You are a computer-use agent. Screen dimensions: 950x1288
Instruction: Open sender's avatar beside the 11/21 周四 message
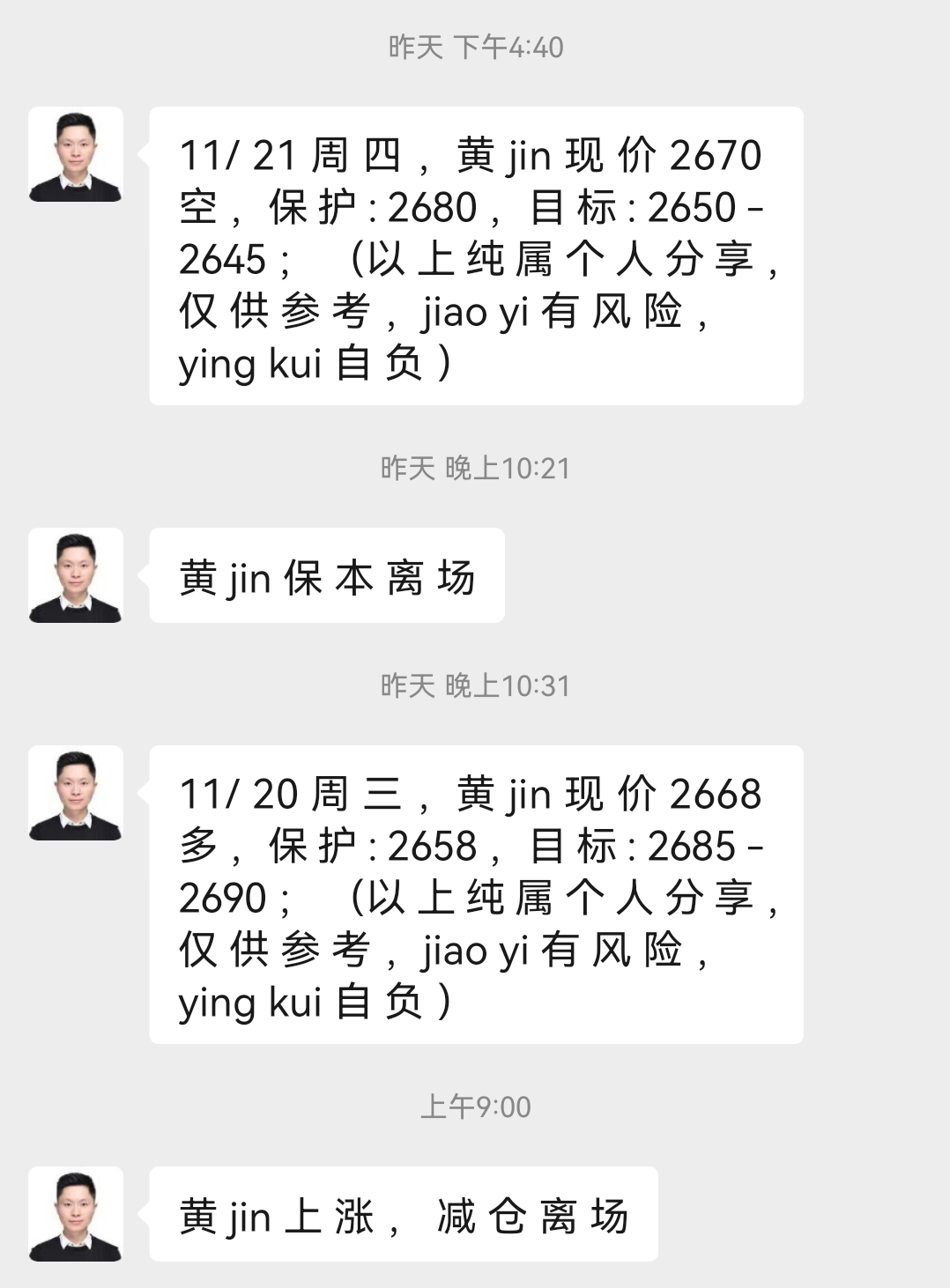76,155
